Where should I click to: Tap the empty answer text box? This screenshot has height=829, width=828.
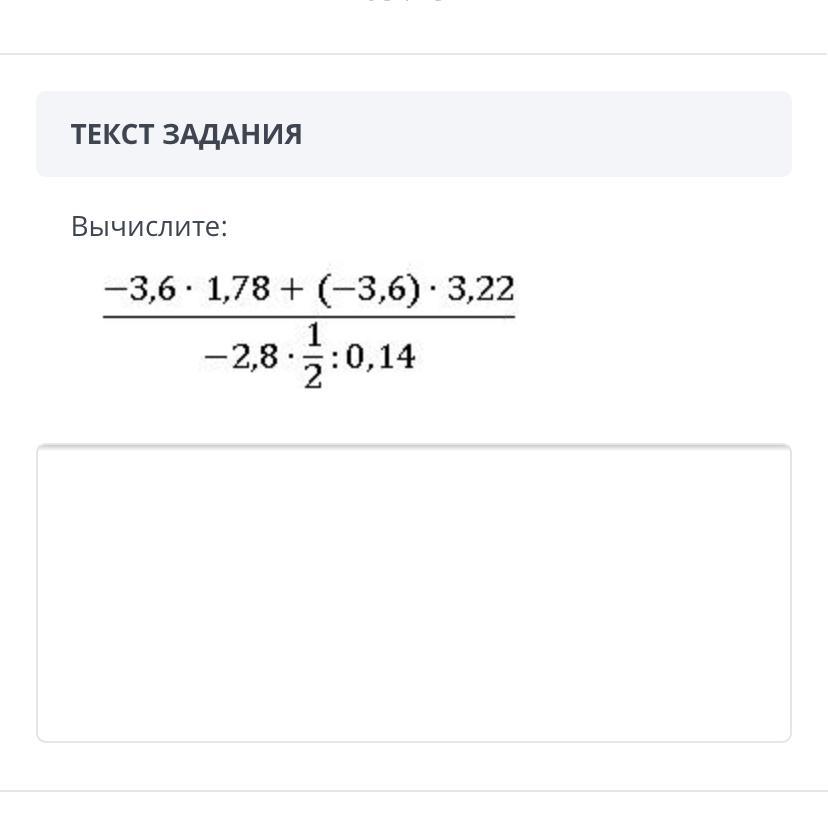413,593
